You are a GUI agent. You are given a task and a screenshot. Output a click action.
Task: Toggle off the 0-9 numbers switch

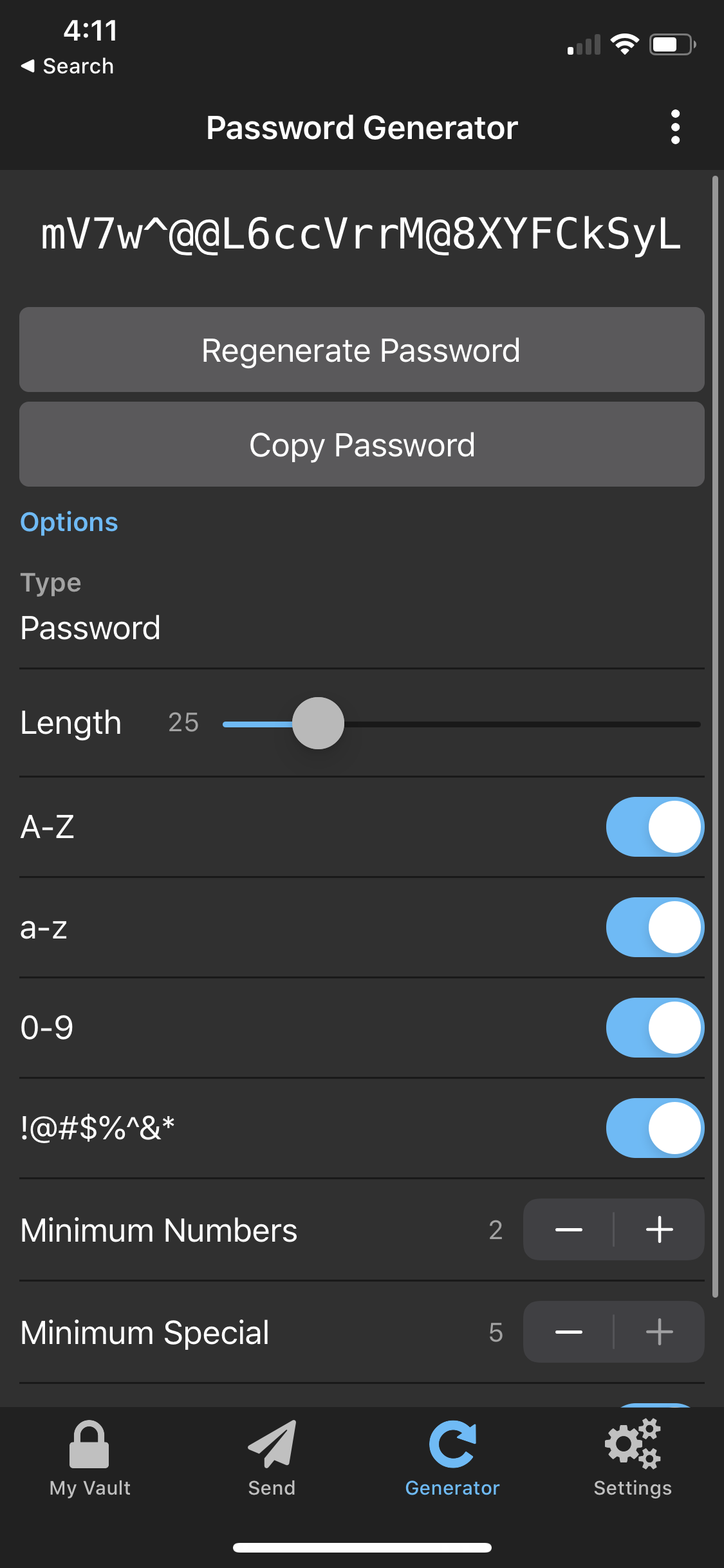pos(654,1027)
